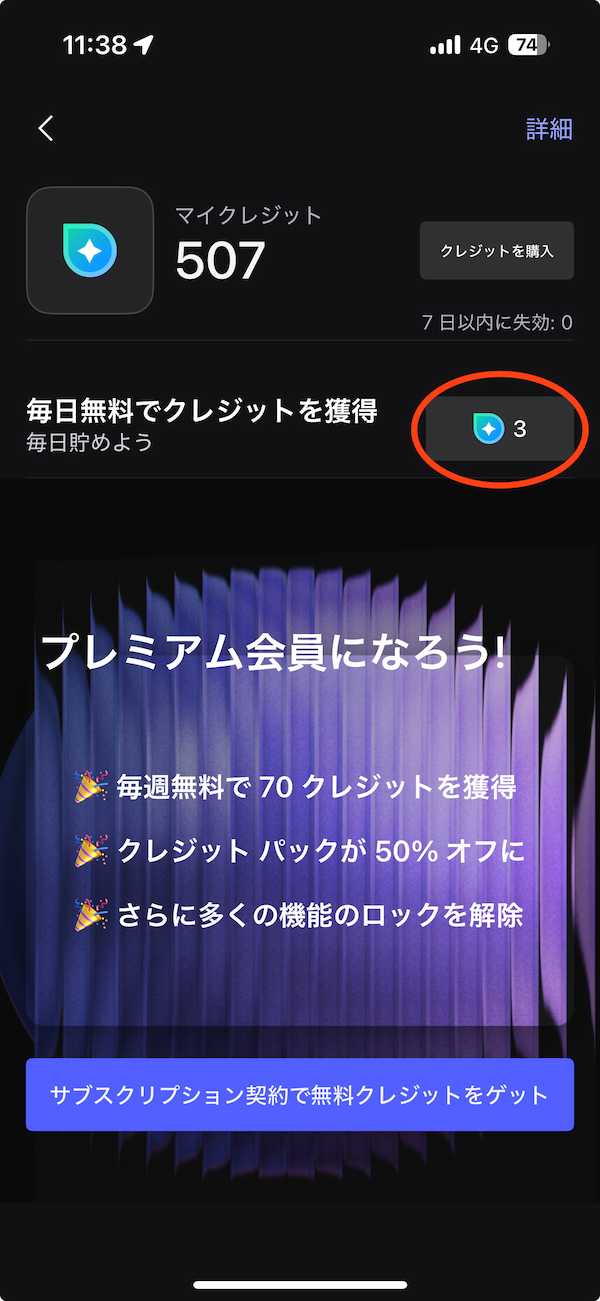The image size is (600, 1301).
Task: Go back using the top-left arrow
Action: coord(45,128)
